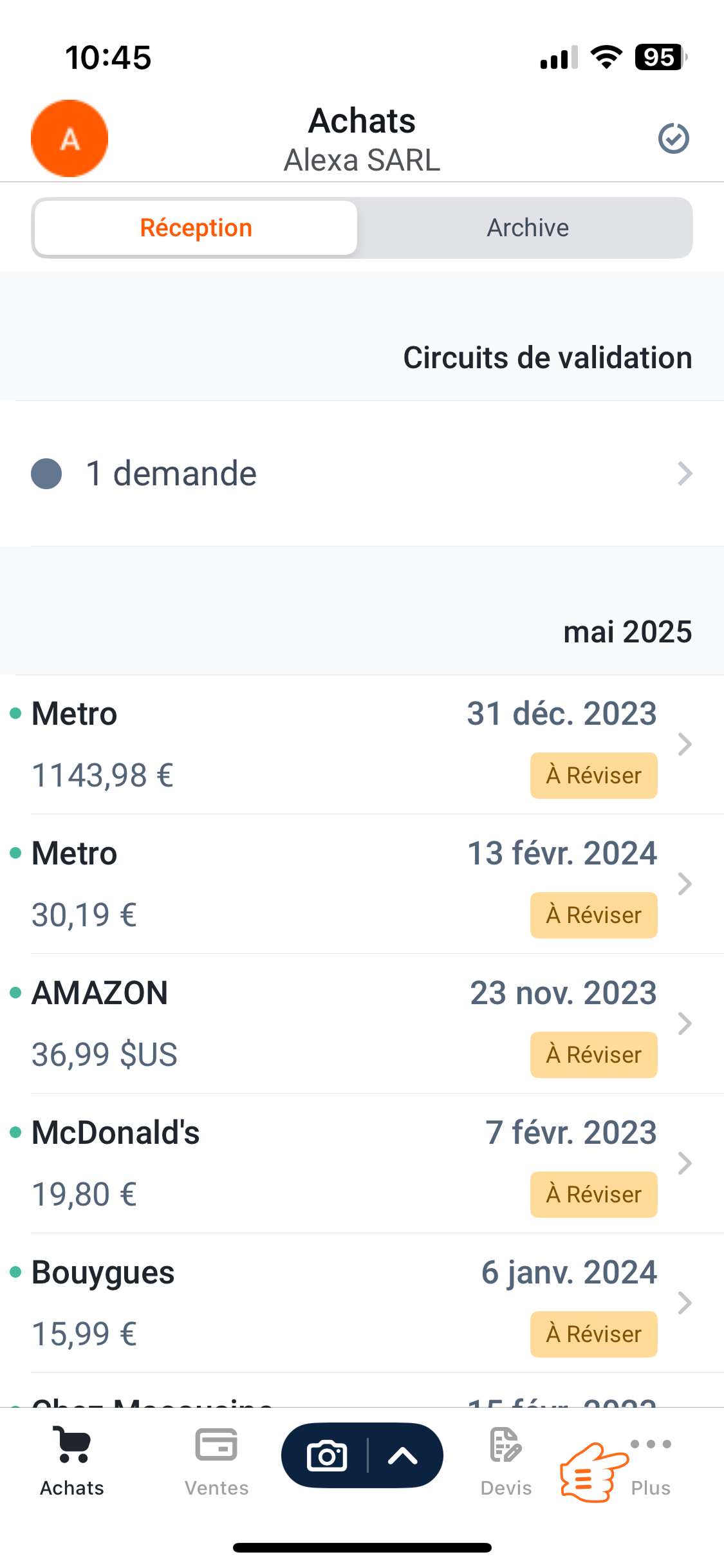
Task: Open the Bouygues purchase of 15,99 €
Action: [x=362, y=1303]
